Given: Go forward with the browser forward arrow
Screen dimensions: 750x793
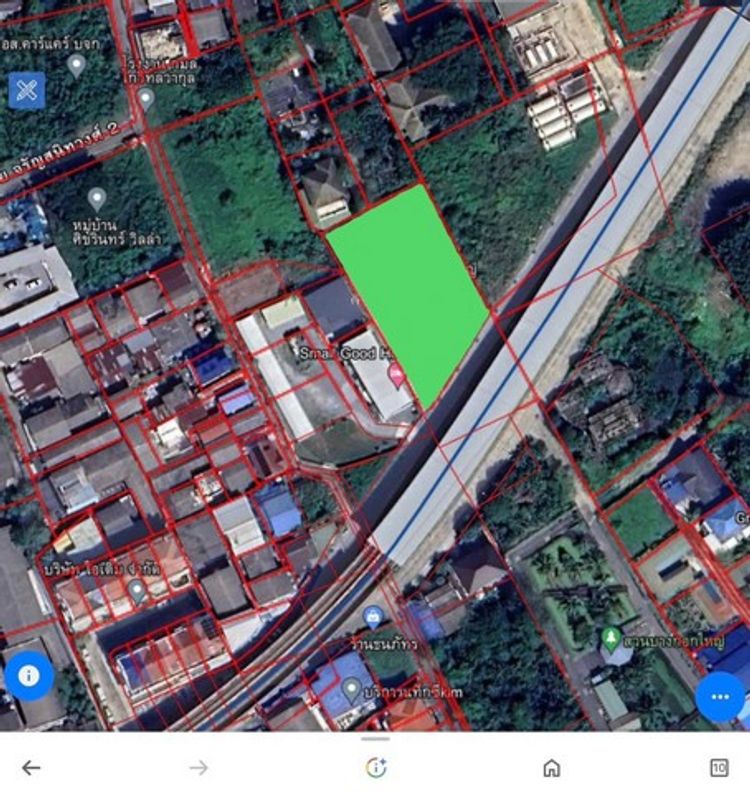Looking at the screenshot, I should (199, 767).
